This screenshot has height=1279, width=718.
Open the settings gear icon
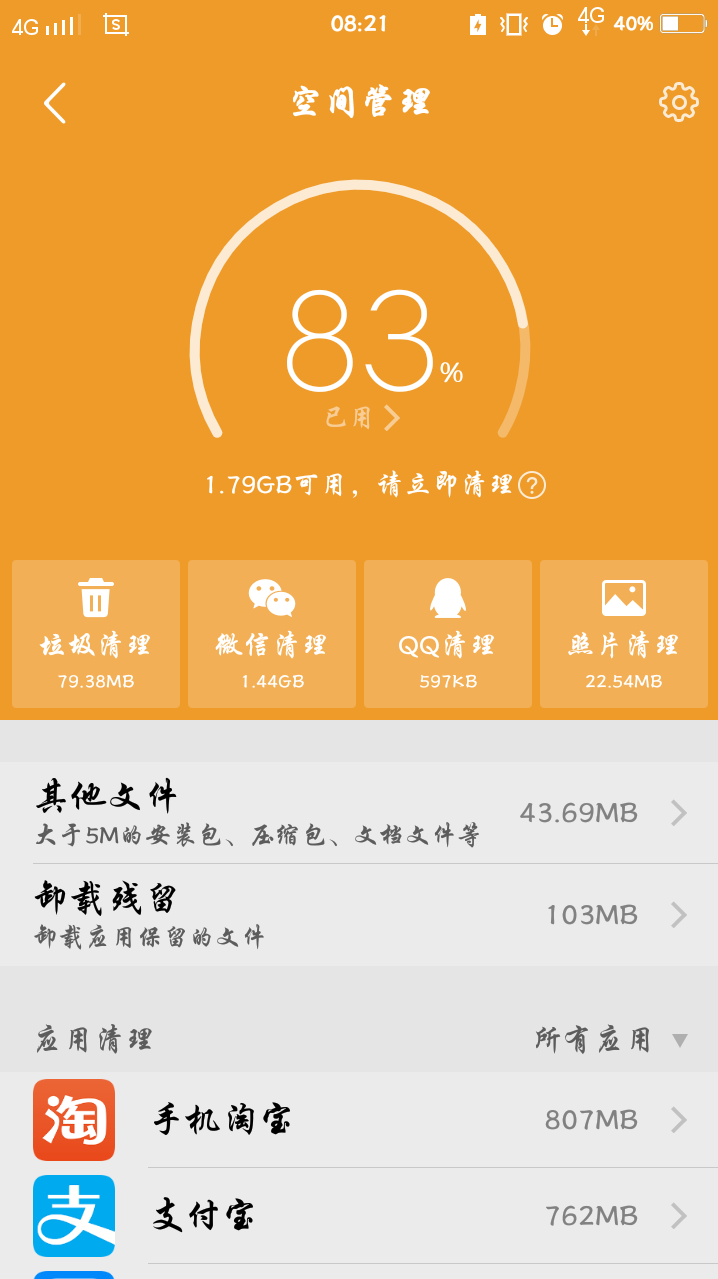tap(678, 102)
